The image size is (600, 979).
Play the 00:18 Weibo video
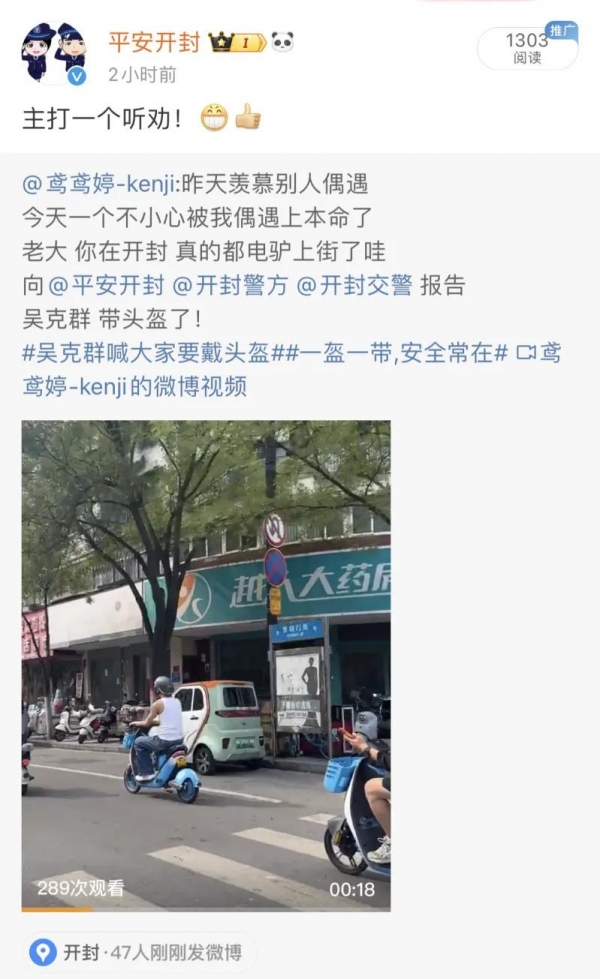206,665
